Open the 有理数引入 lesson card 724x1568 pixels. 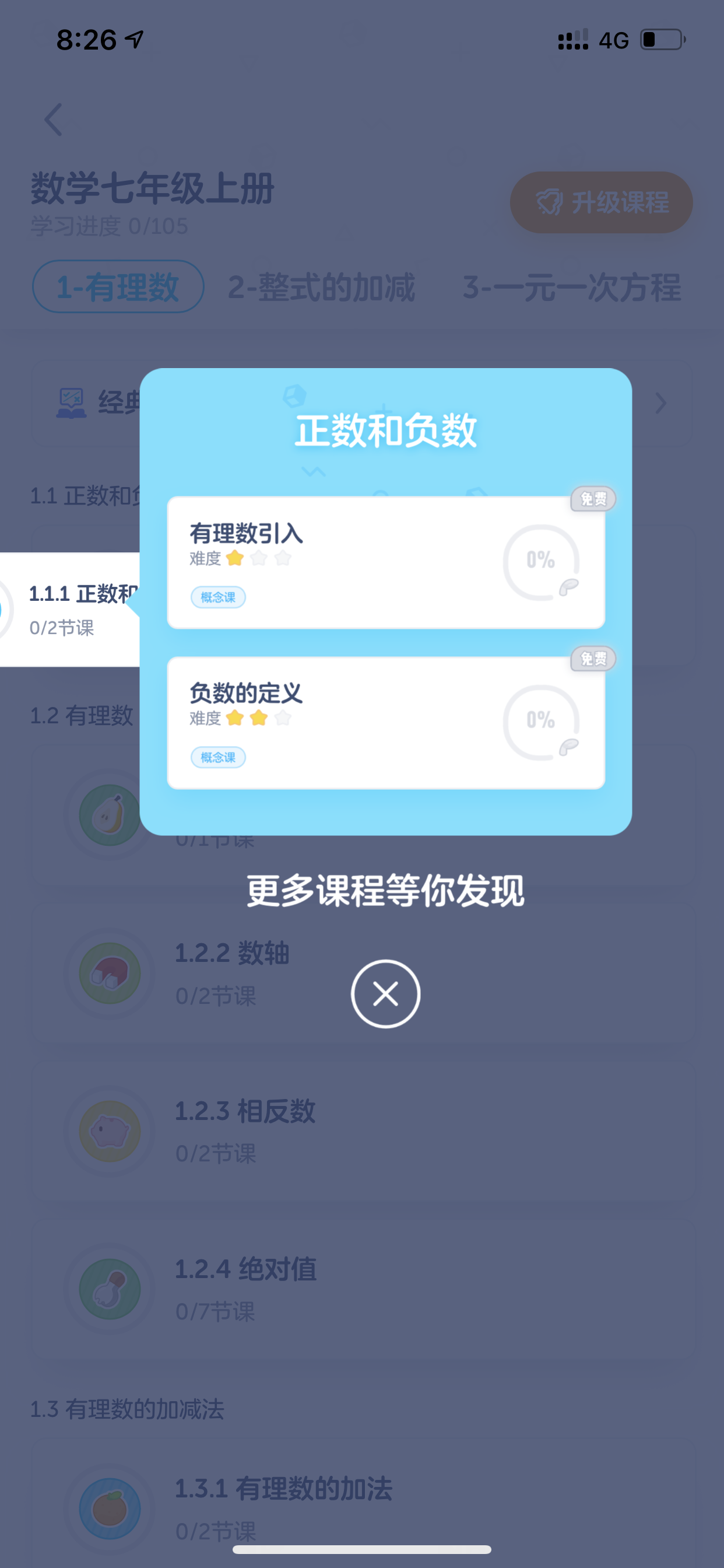(386, 562)
